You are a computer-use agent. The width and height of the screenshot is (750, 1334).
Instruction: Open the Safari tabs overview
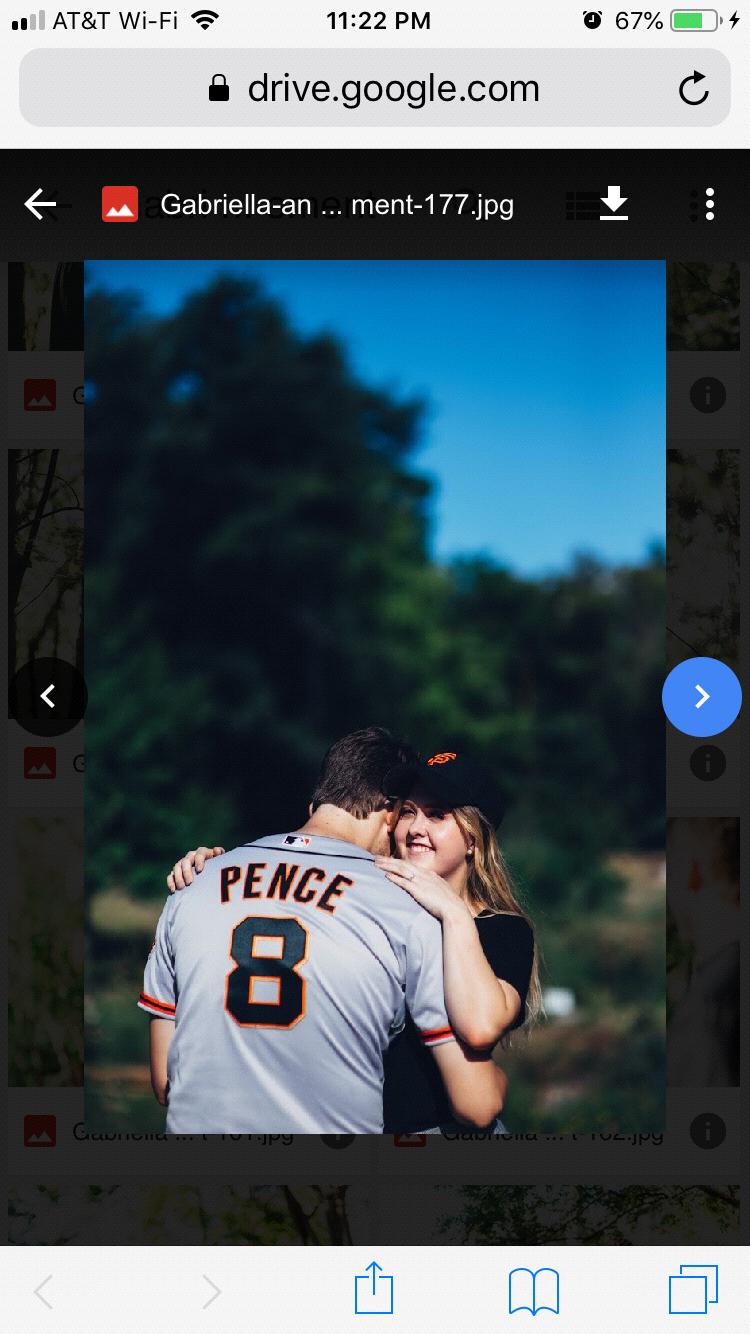tap(693, 1290)
